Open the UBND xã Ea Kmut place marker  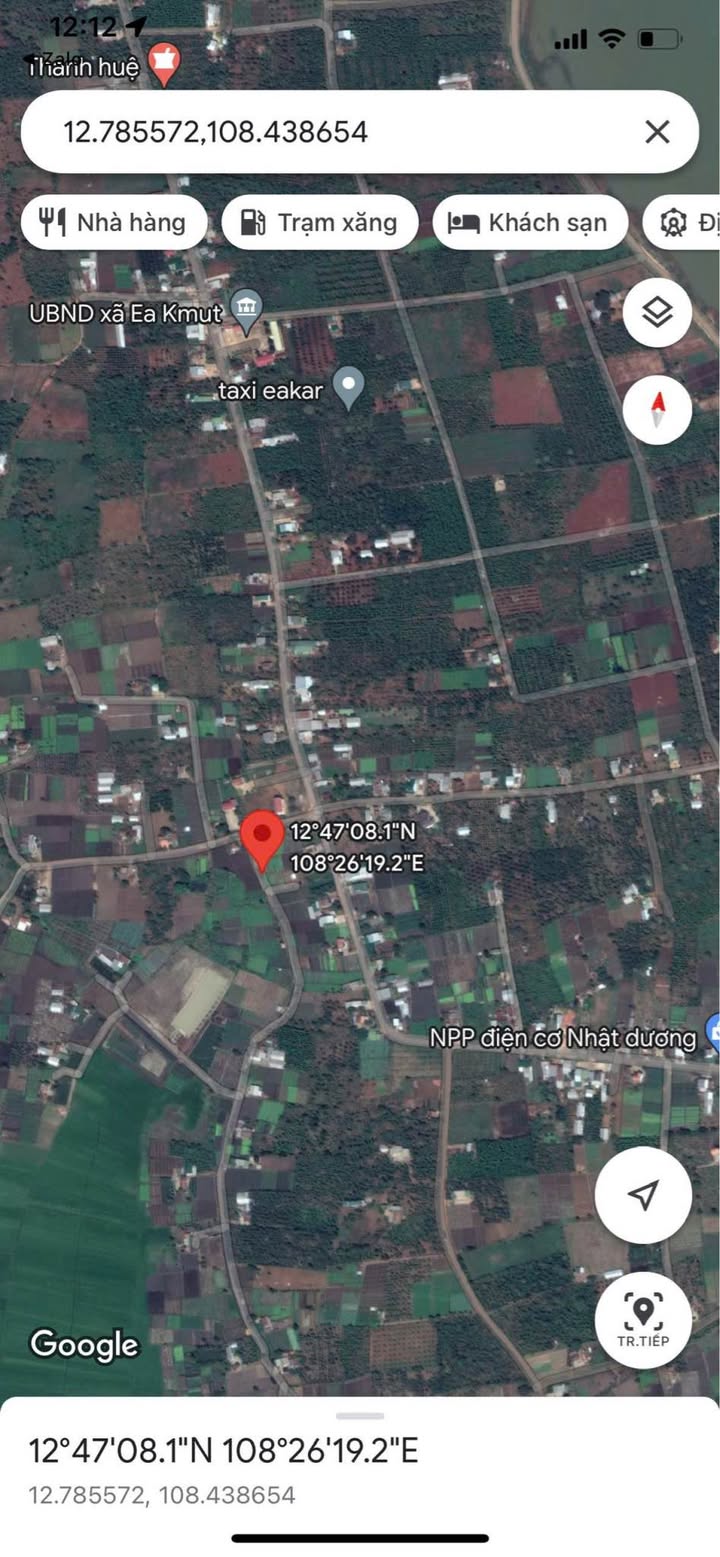(246, 310)
